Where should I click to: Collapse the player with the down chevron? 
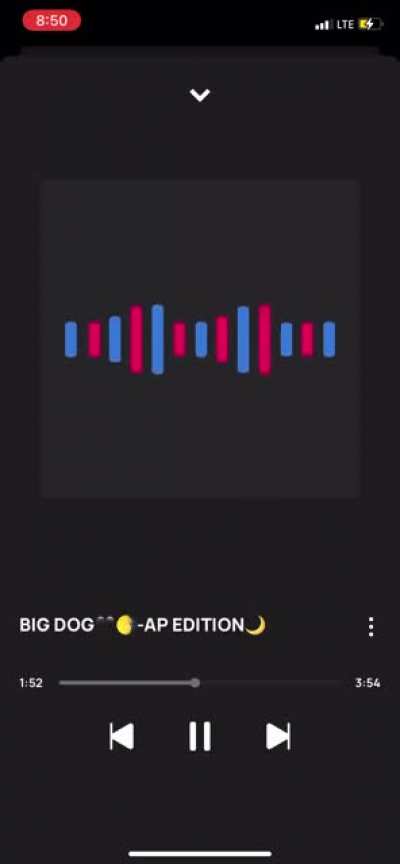pos(200,95)
